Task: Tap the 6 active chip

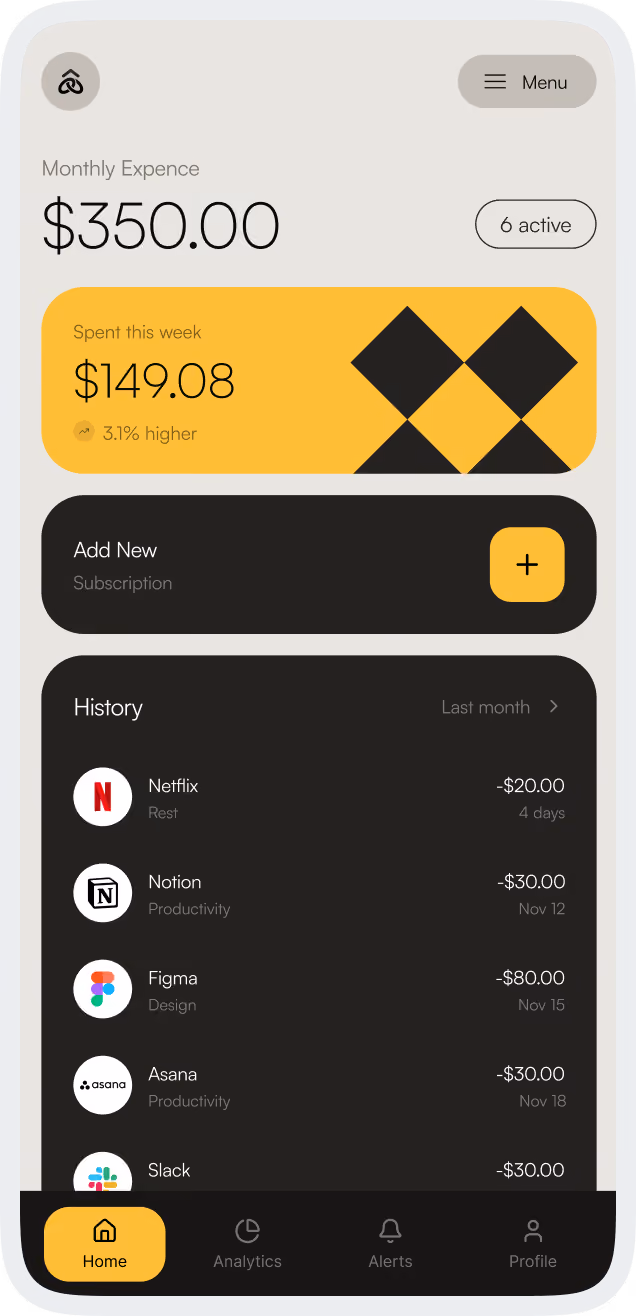Action: click(535, 225)
